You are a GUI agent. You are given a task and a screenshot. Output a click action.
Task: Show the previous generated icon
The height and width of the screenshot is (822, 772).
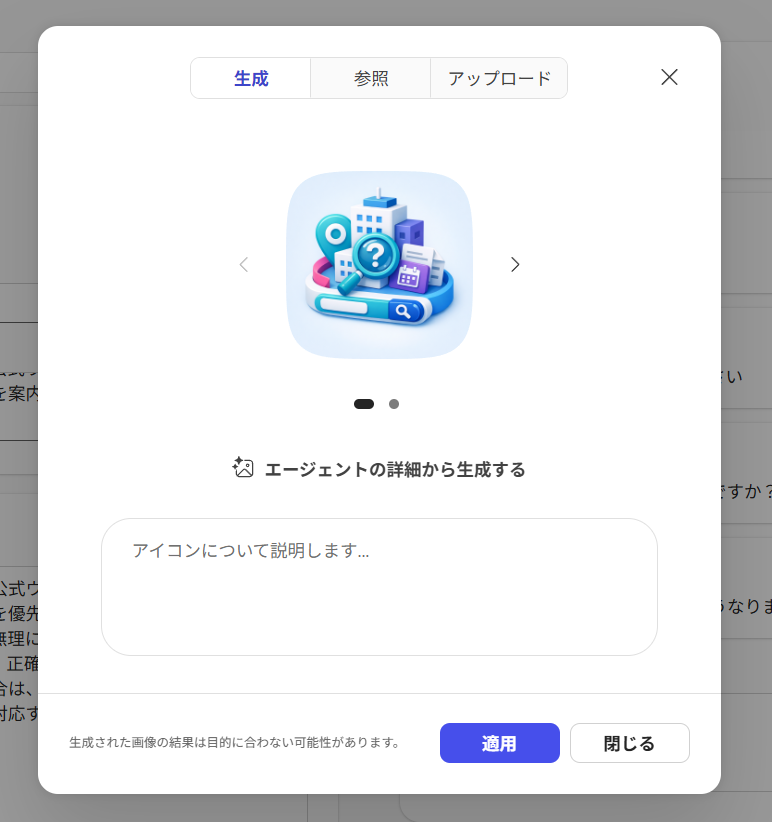pyautogui.click(x=243, y=265)
